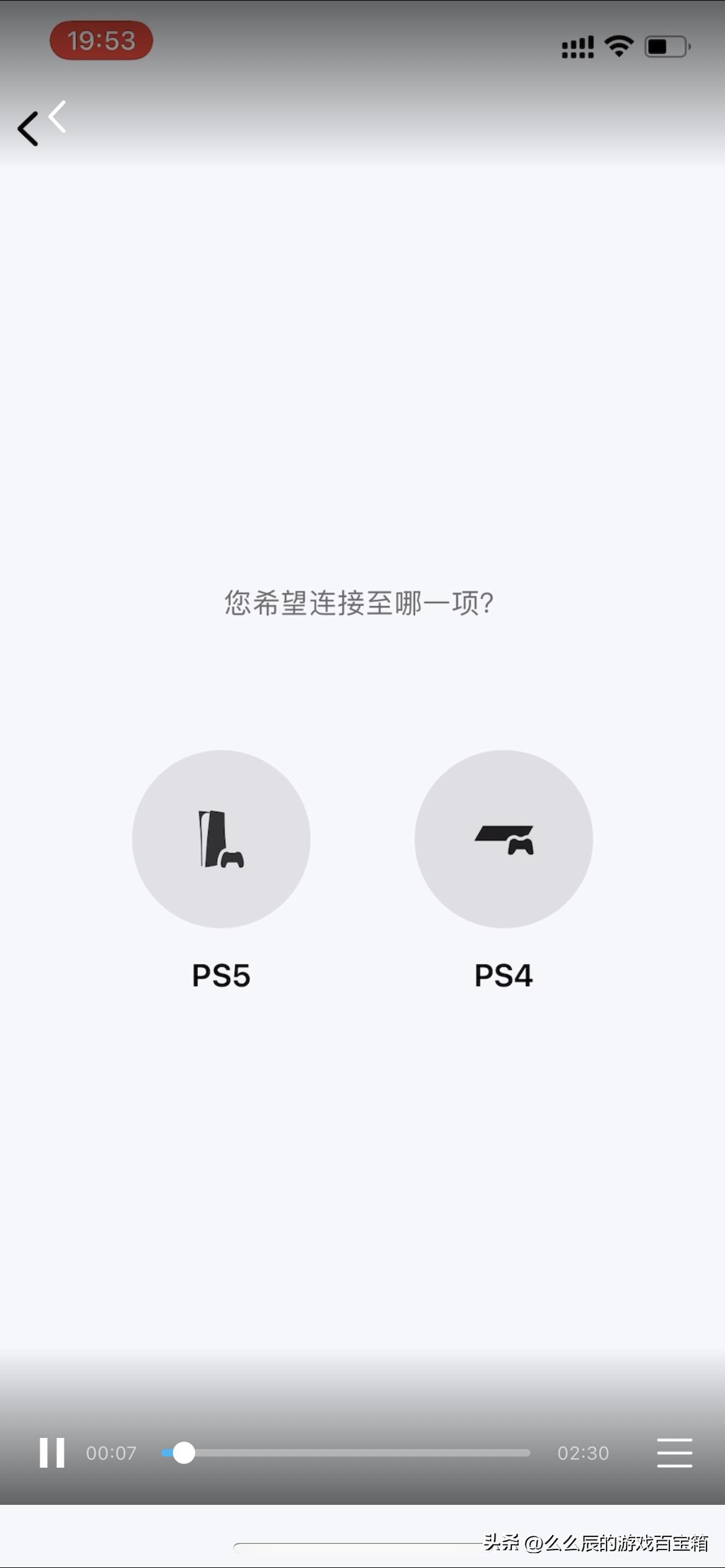Select the PS5 console icon

221,839
